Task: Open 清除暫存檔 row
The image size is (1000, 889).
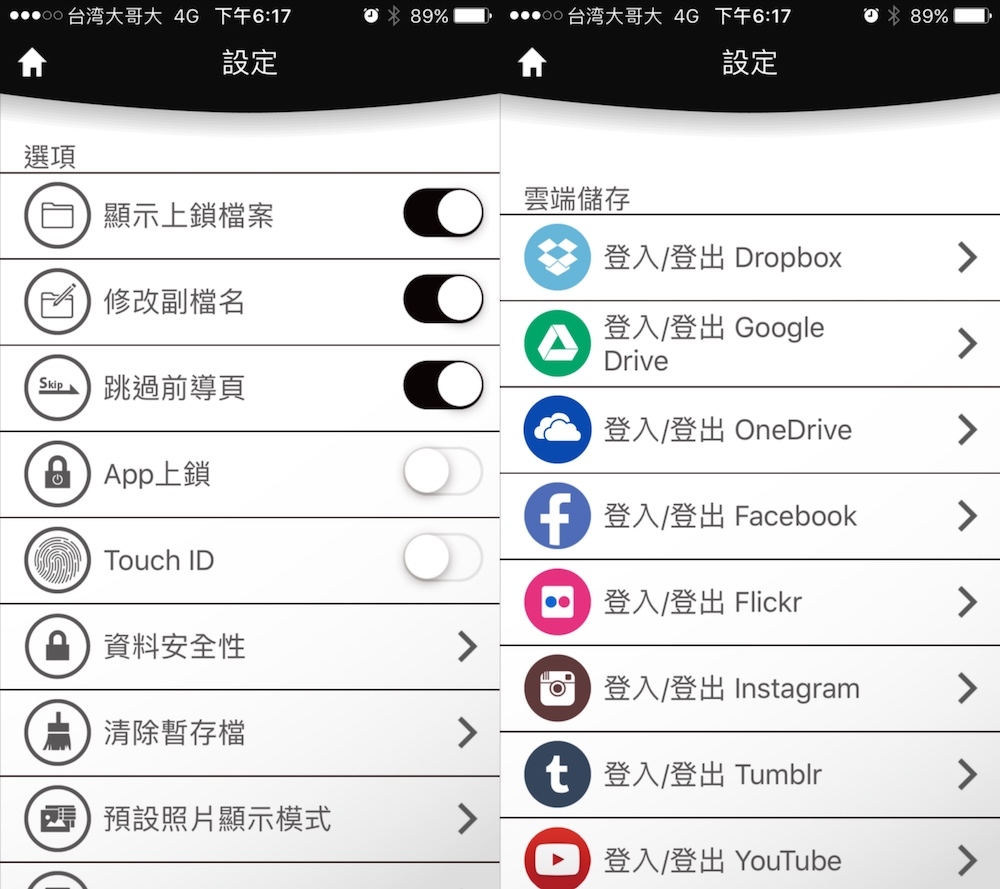Action: 250,733
